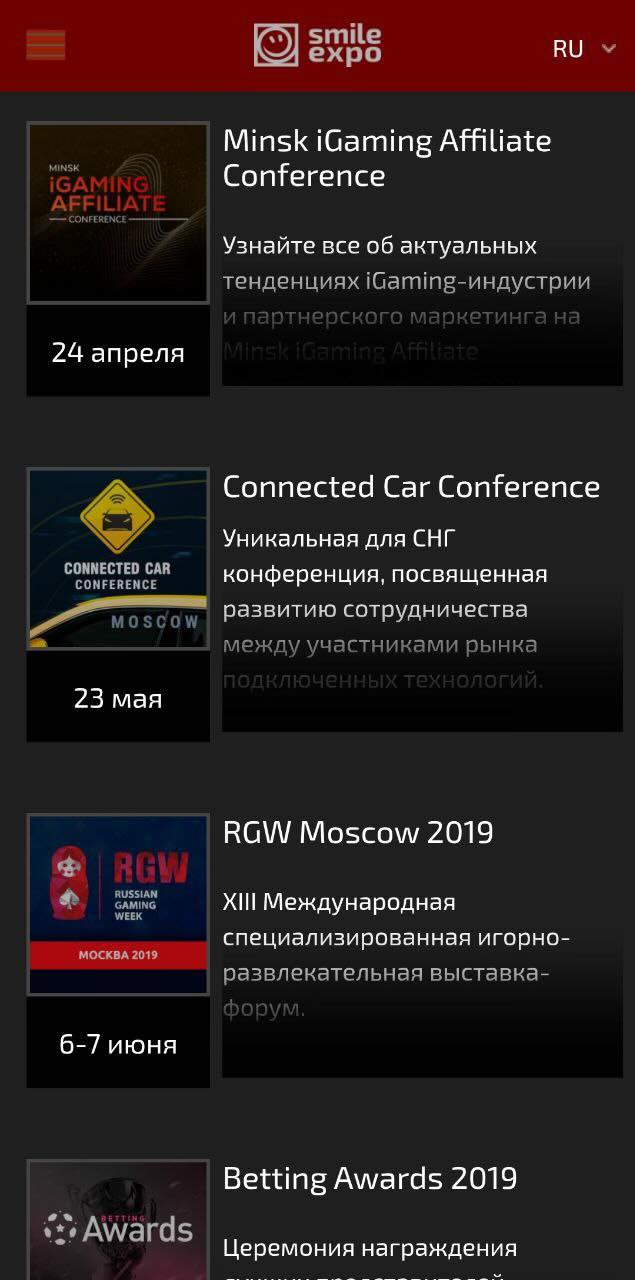This screenshot has height=1280, width=635.
Task: Open the Betting Awards 2019 title link
Action: point(370,1179)
